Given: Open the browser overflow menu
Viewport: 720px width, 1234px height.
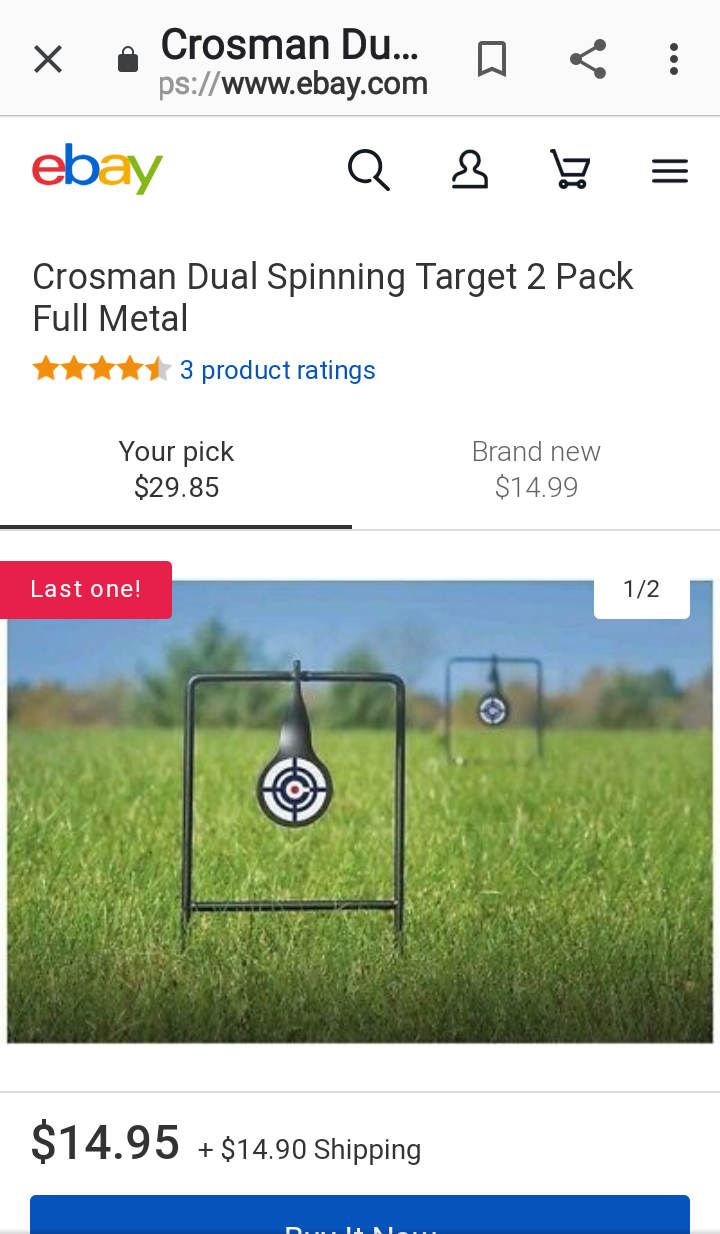Looking at the screenshot, I should click(x=674, y=60).
